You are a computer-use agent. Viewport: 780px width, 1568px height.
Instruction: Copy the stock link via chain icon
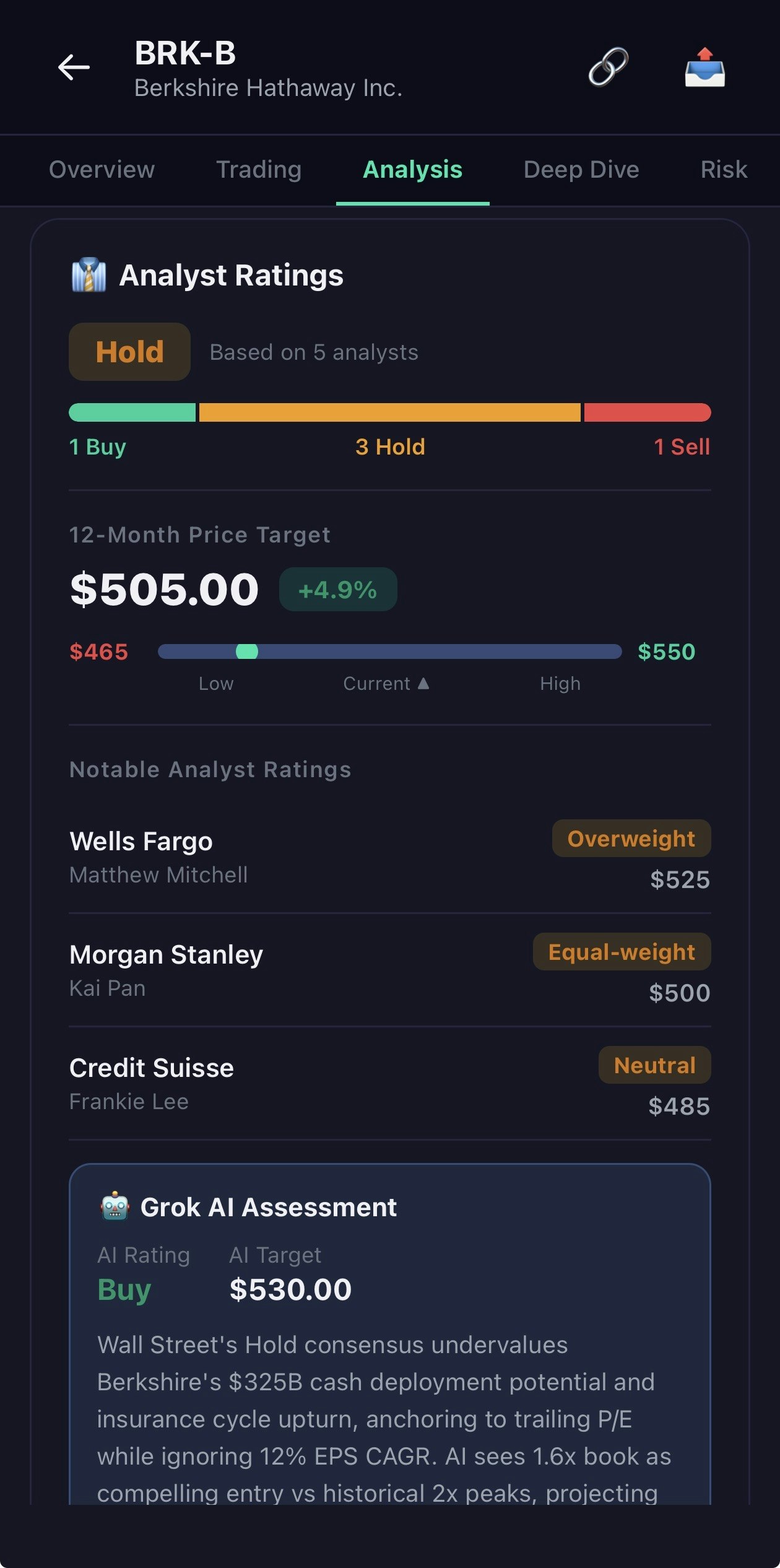[x=609, y=68]
